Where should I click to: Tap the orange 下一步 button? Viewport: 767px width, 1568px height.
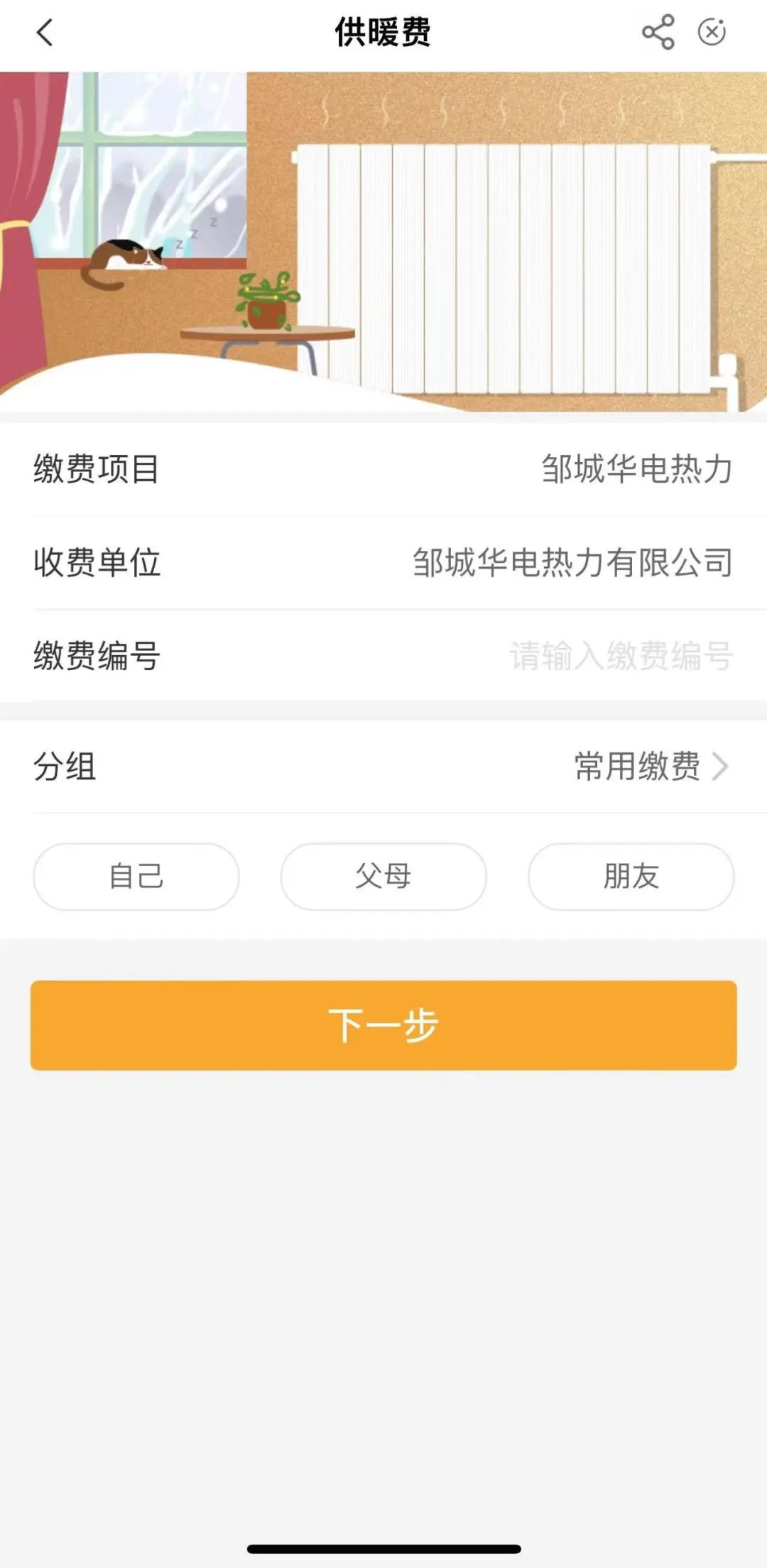coord(383,1026)
